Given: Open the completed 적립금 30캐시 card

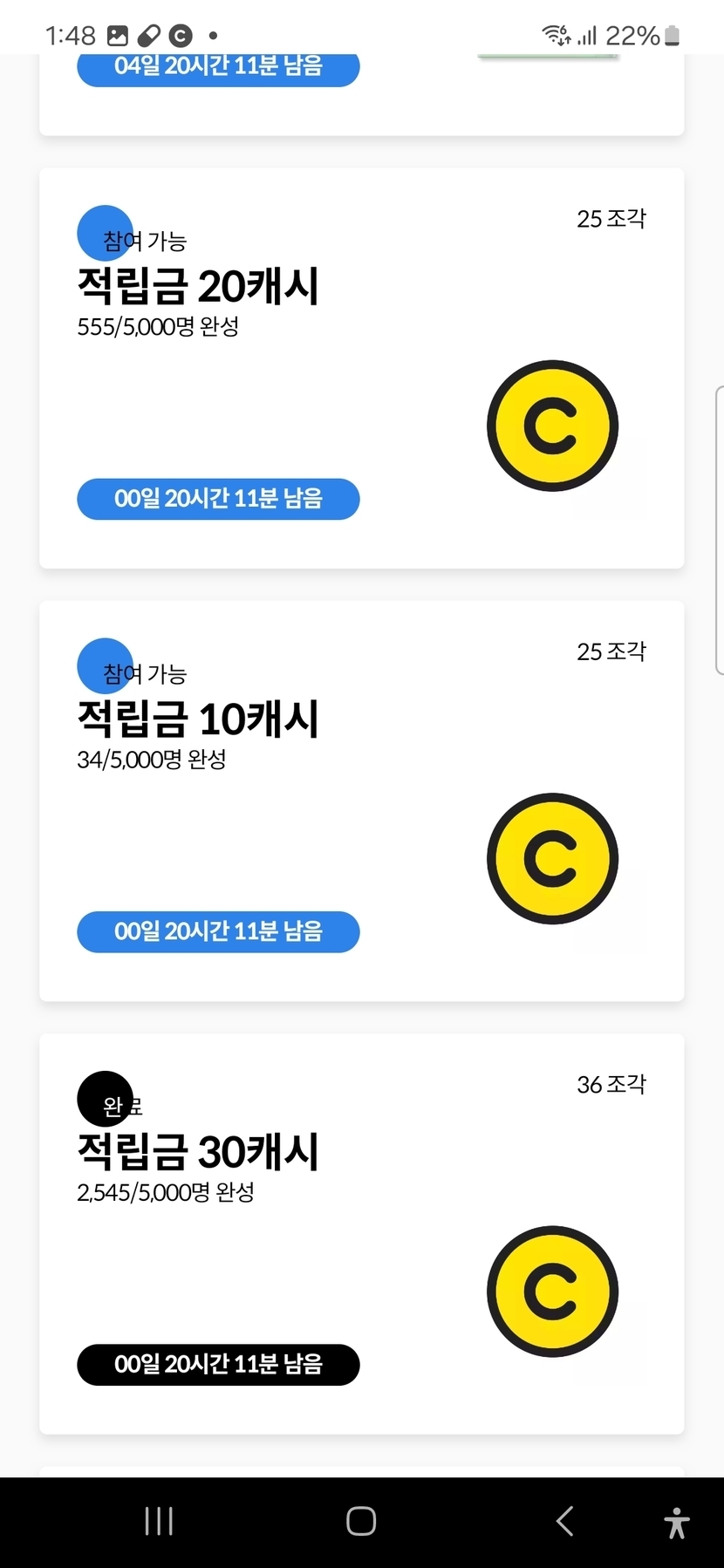Looking at the screenshot, I should click(361, 1233).
